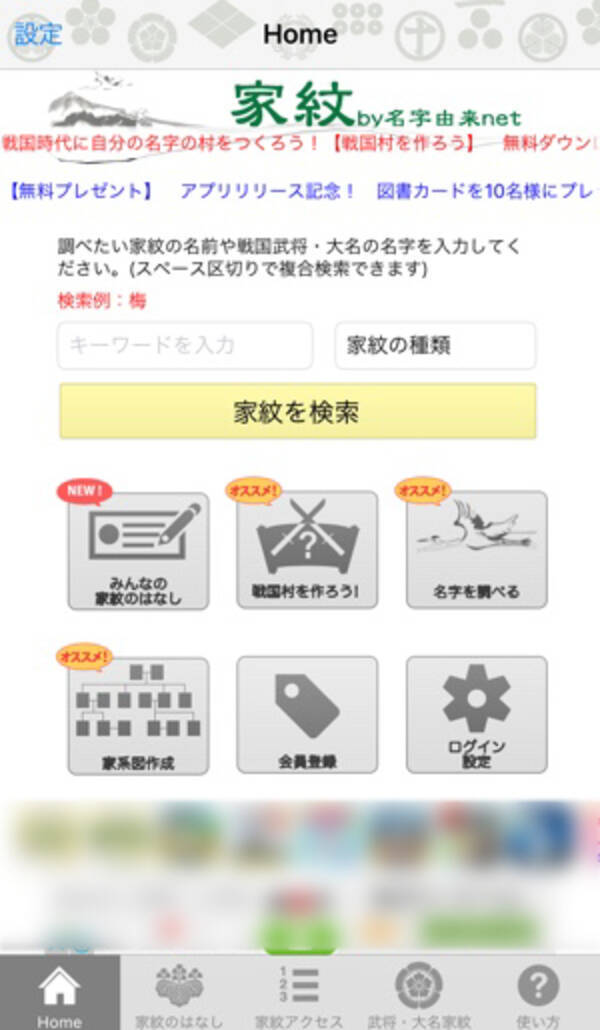This screenshot has width=600, height=1030.
Task: Open 設定 in the top bar
Action: point(38,34)
